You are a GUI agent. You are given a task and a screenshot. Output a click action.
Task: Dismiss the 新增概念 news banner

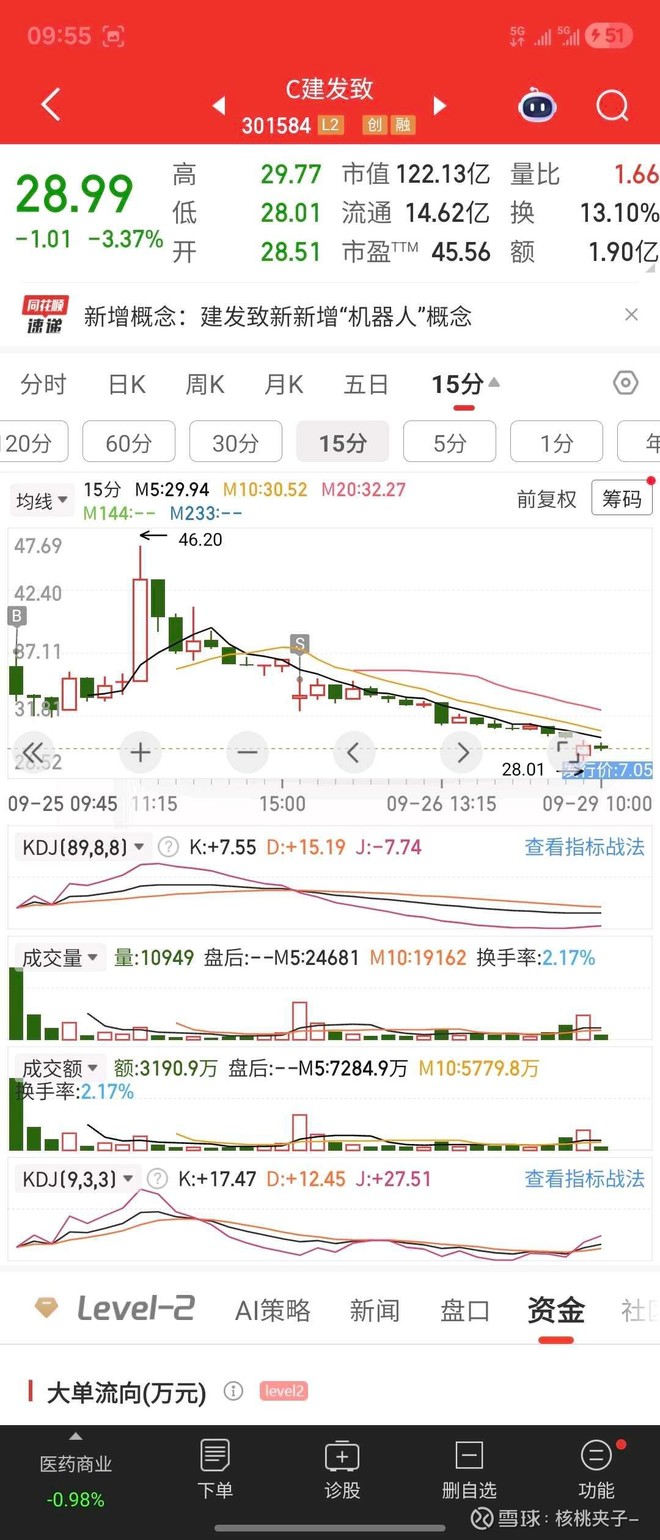click(631, 315)
